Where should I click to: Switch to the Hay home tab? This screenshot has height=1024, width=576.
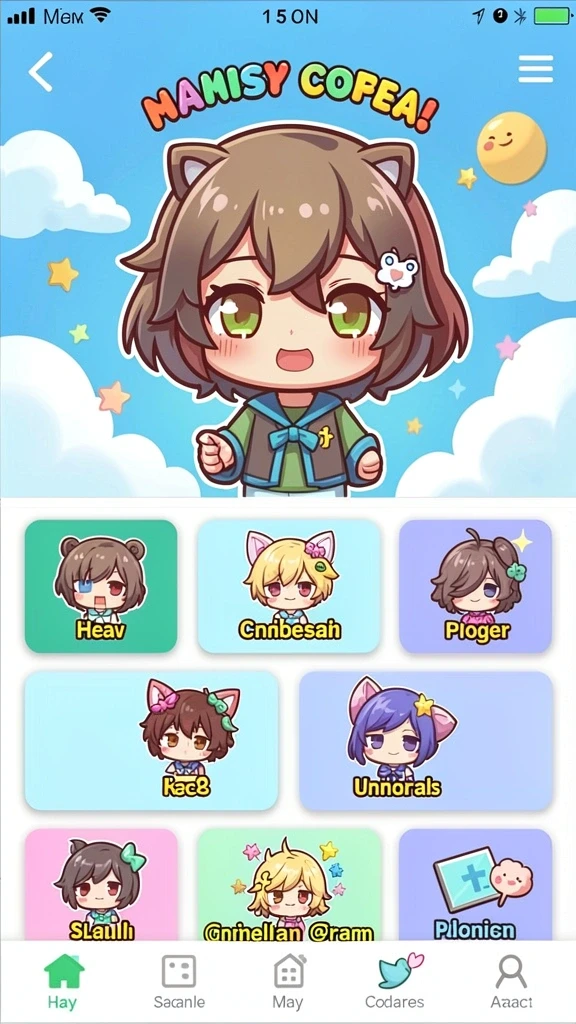[x=63, y=982]
